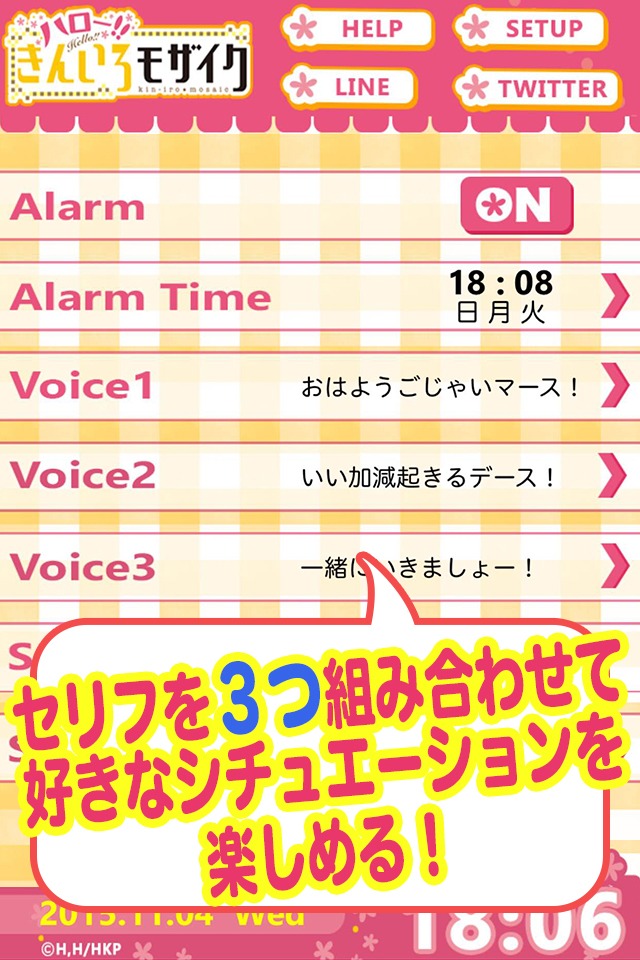Change the Voice1 line おはようごじゃいマース!

[440, 387]
